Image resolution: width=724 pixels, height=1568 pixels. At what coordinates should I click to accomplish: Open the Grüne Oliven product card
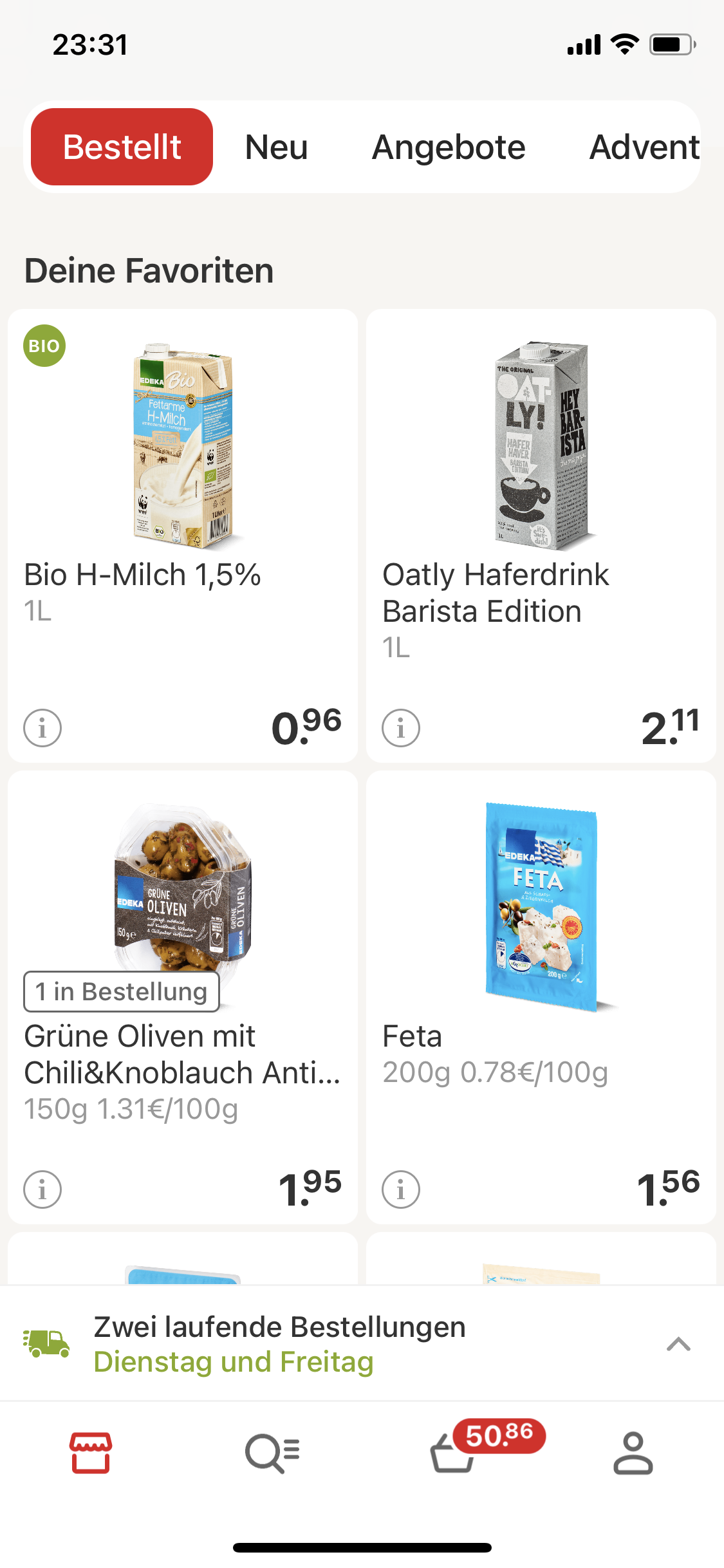[183, 901]
